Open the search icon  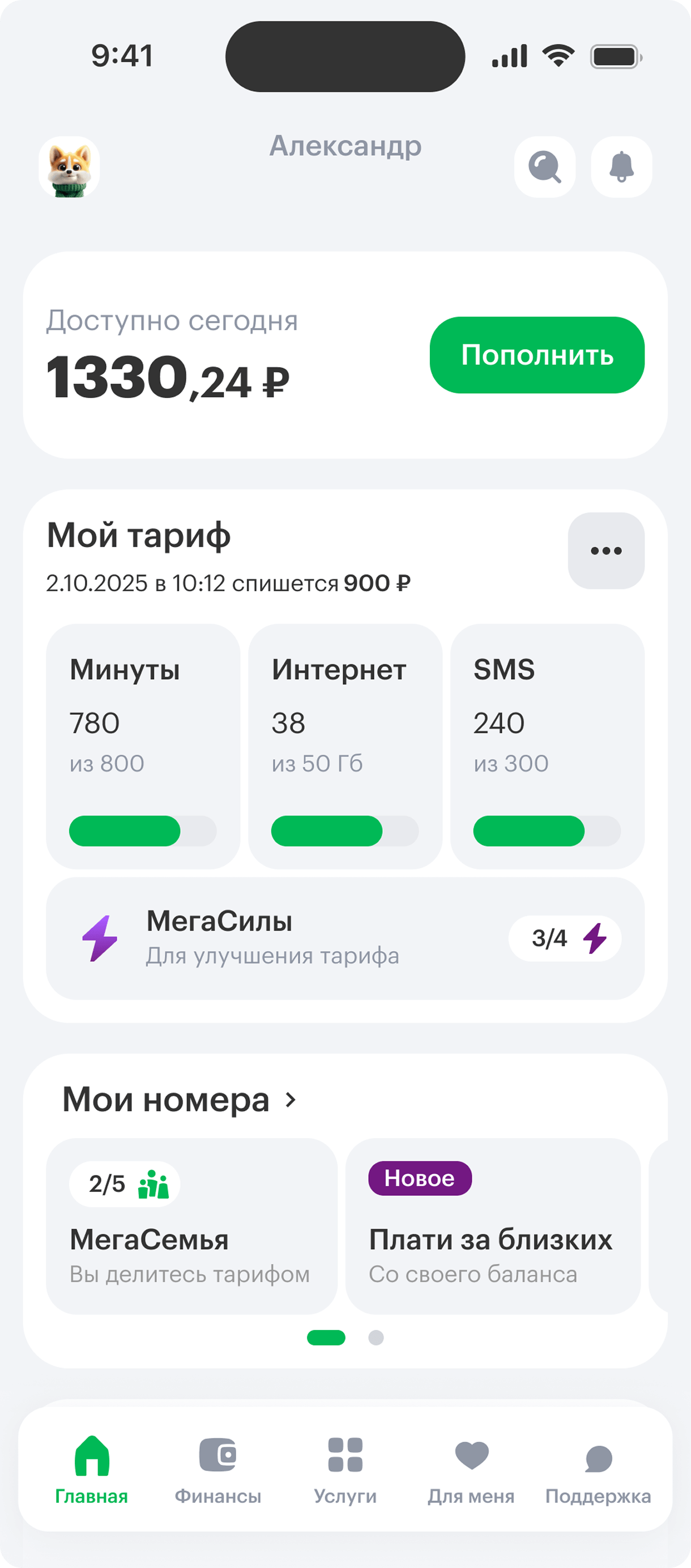click(544, 167)
